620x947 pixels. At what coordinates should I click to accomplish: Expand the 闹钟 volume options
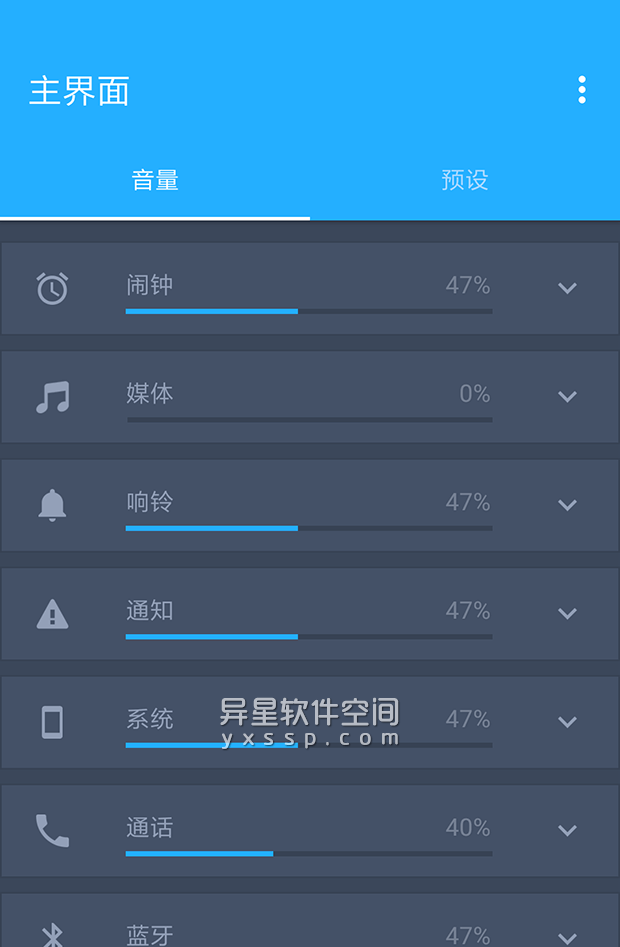pyautogui.click(x=567, y=288)
